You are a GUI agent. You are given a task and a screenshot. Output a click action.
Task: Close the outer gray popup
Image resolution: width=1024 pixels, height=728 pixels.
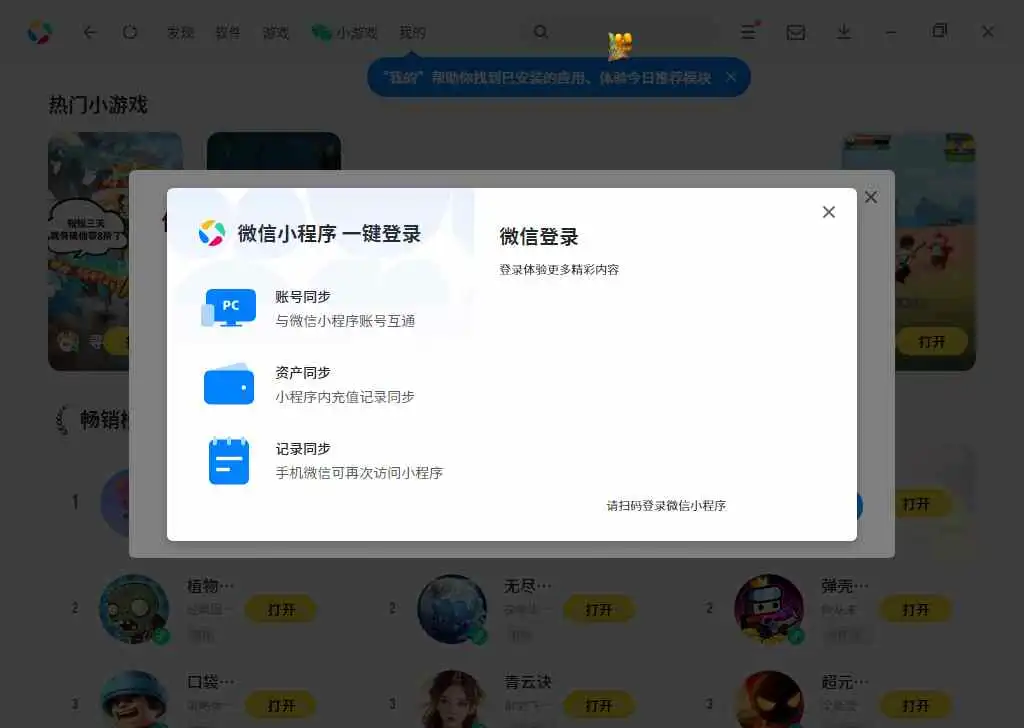point(871,197)
